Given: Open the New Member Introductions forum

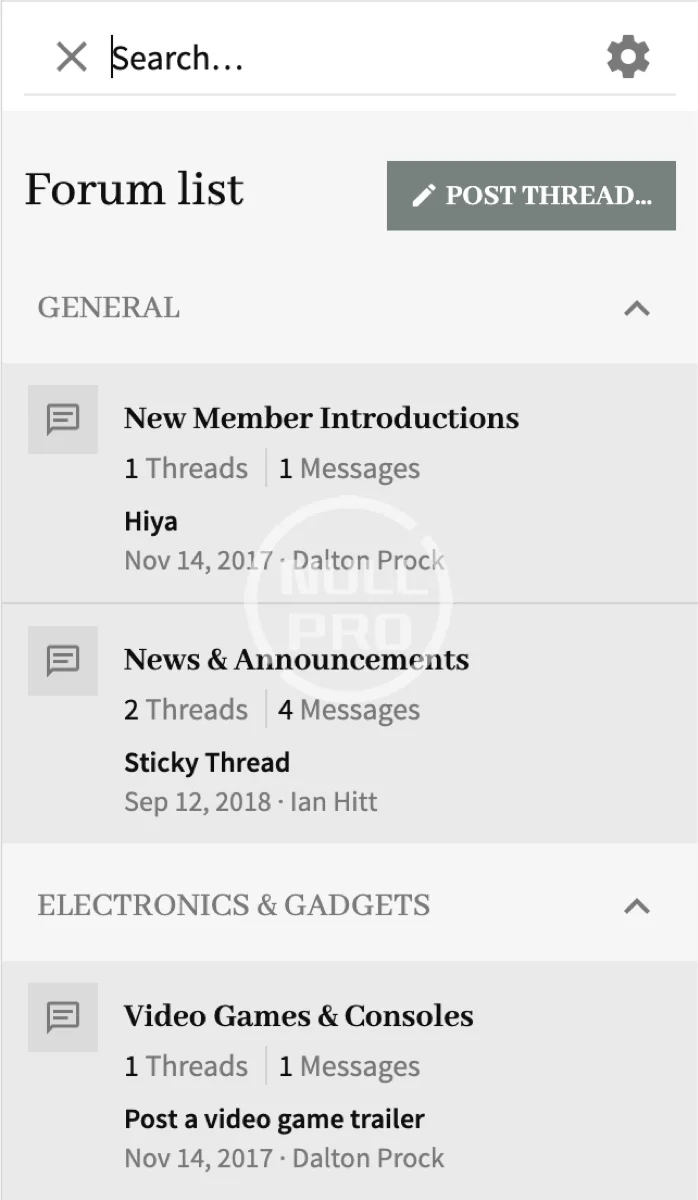Looking at the screenshot, I should tap(321, 418).
